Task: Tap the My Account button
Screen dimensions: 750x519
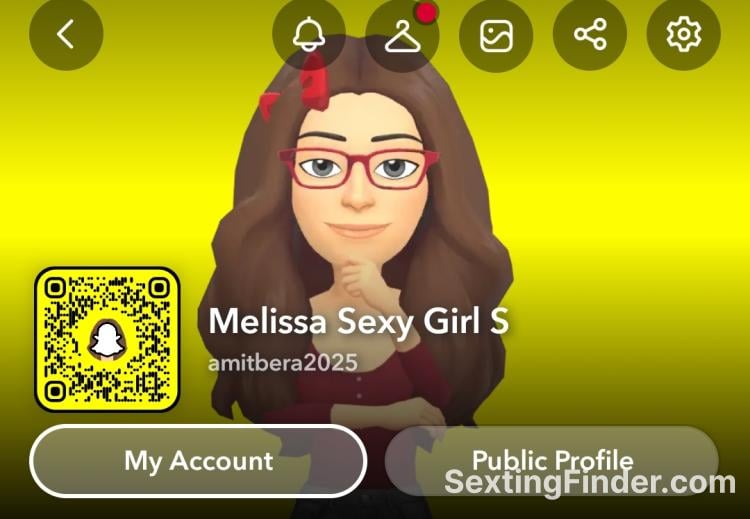Action: [198, 461]
